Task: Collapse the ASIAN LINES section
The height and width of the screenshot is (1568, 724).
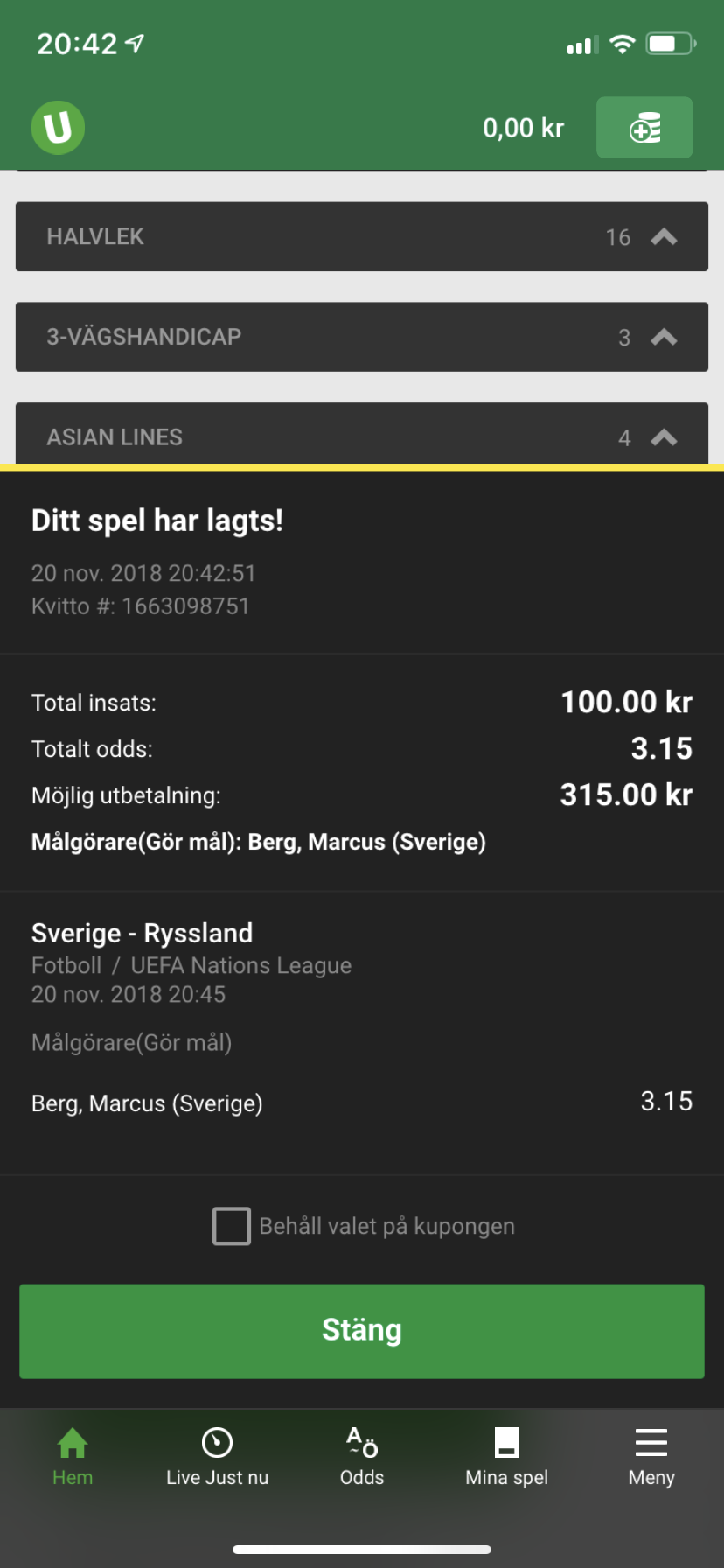Action: [x=362, y=434]
